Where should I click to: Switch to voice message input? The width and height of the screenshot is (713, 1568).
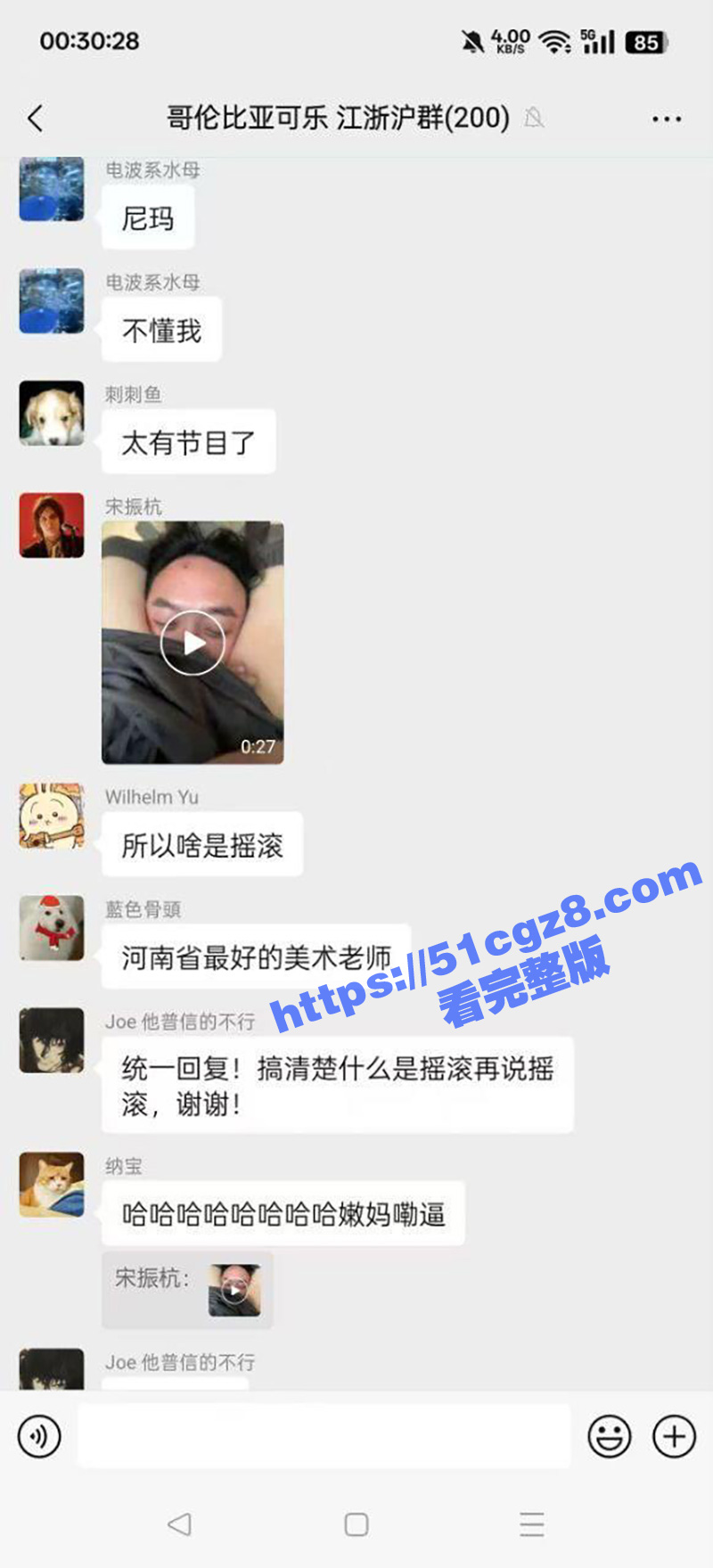coord(39,1436)
